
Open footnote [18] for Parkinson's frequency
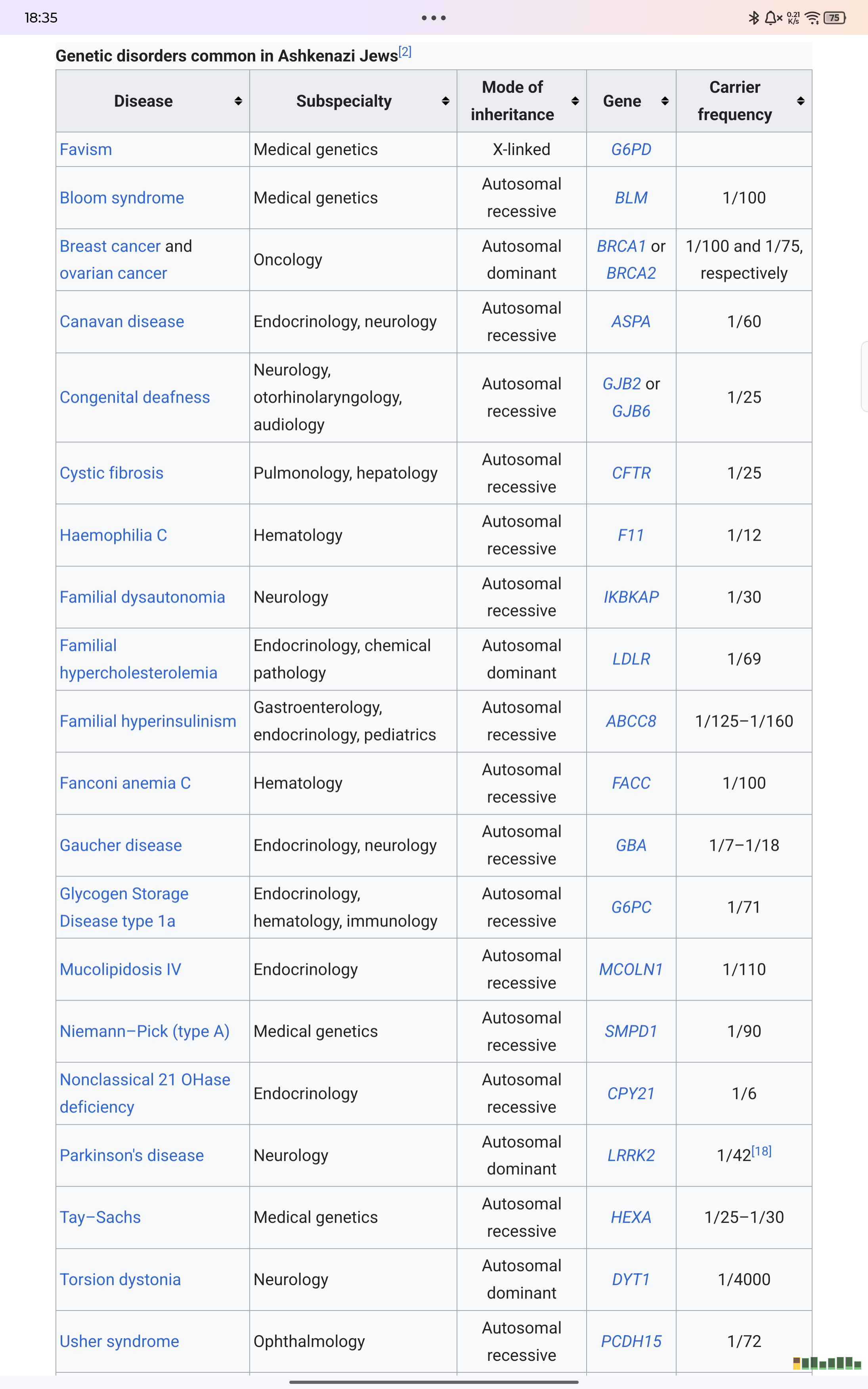761,1151
